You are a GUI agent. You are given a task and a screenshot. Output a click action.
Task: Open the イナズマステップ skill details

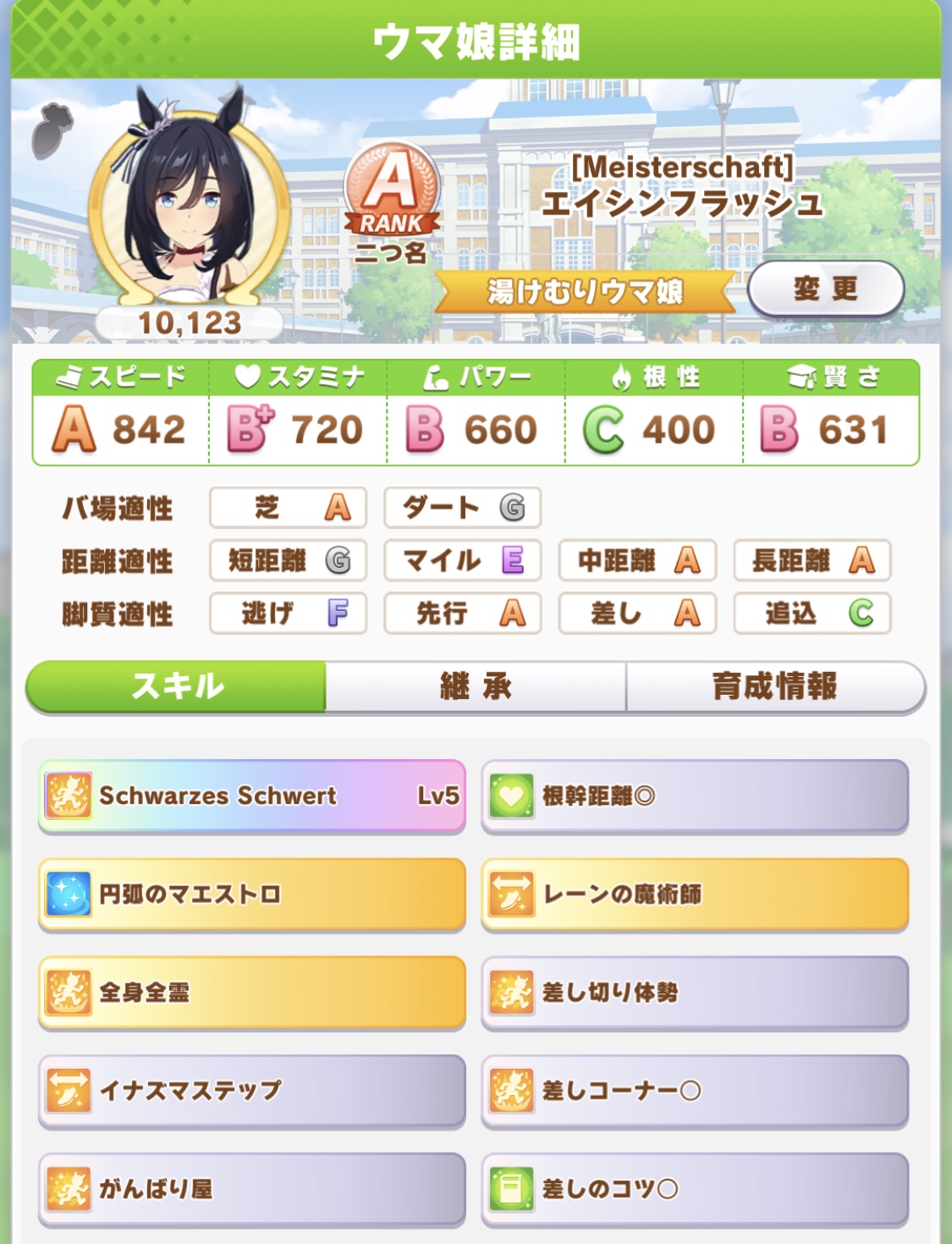click(x=252, y=1090)
